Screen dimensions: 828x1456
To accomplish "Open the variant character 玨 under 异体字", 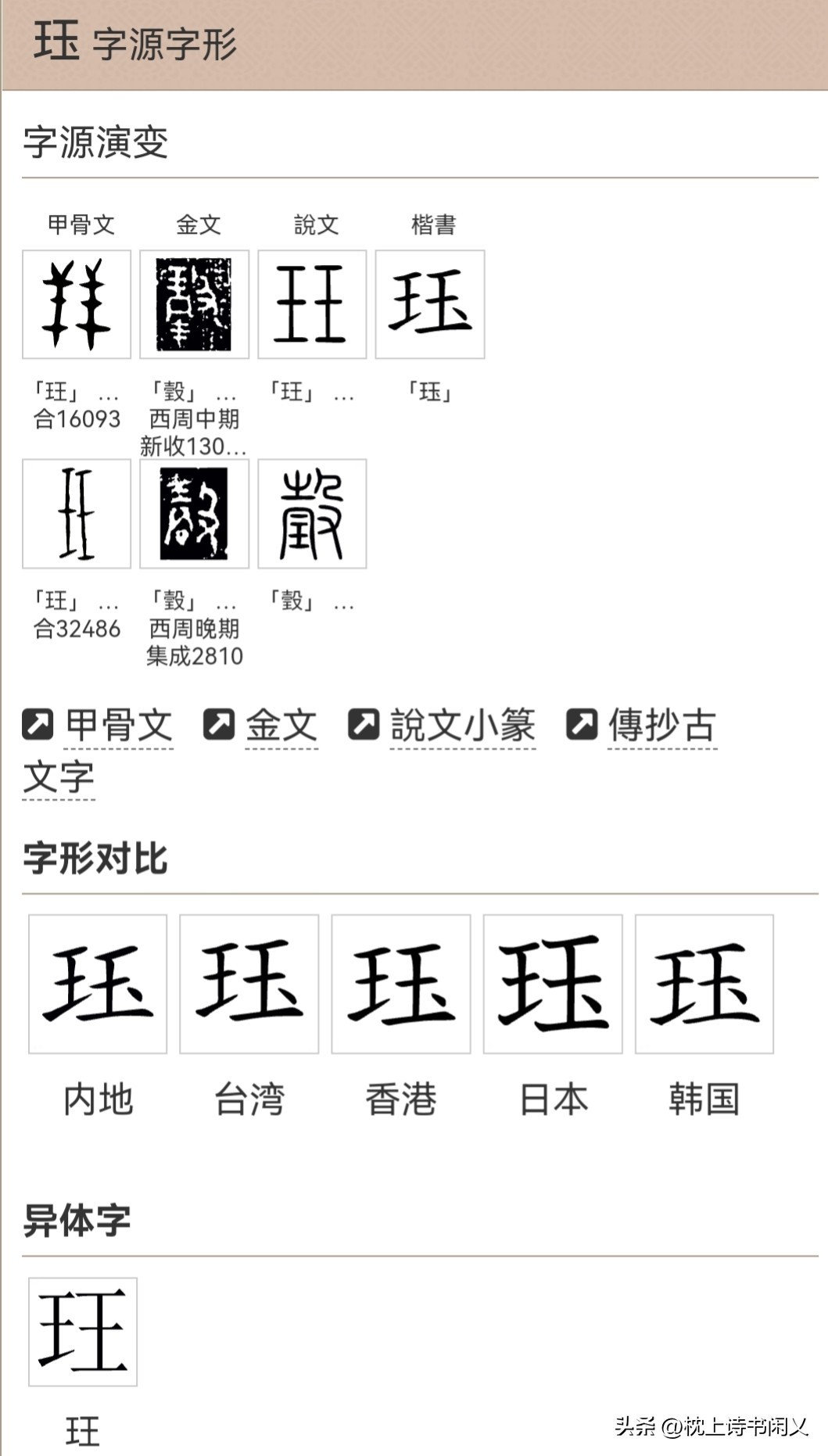I will click(83, 1332).
